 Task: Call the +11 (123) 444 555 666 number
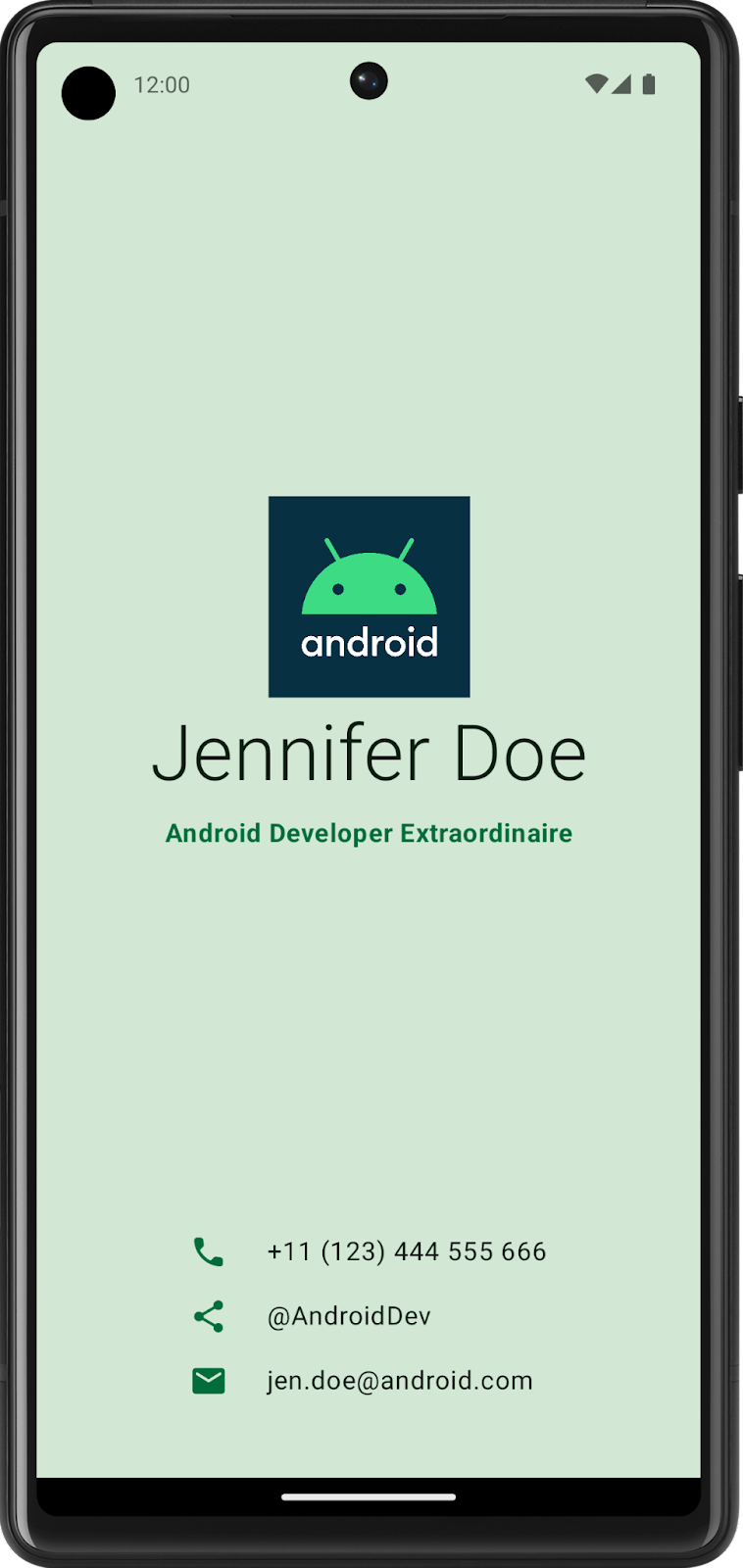coord(406,1251)
